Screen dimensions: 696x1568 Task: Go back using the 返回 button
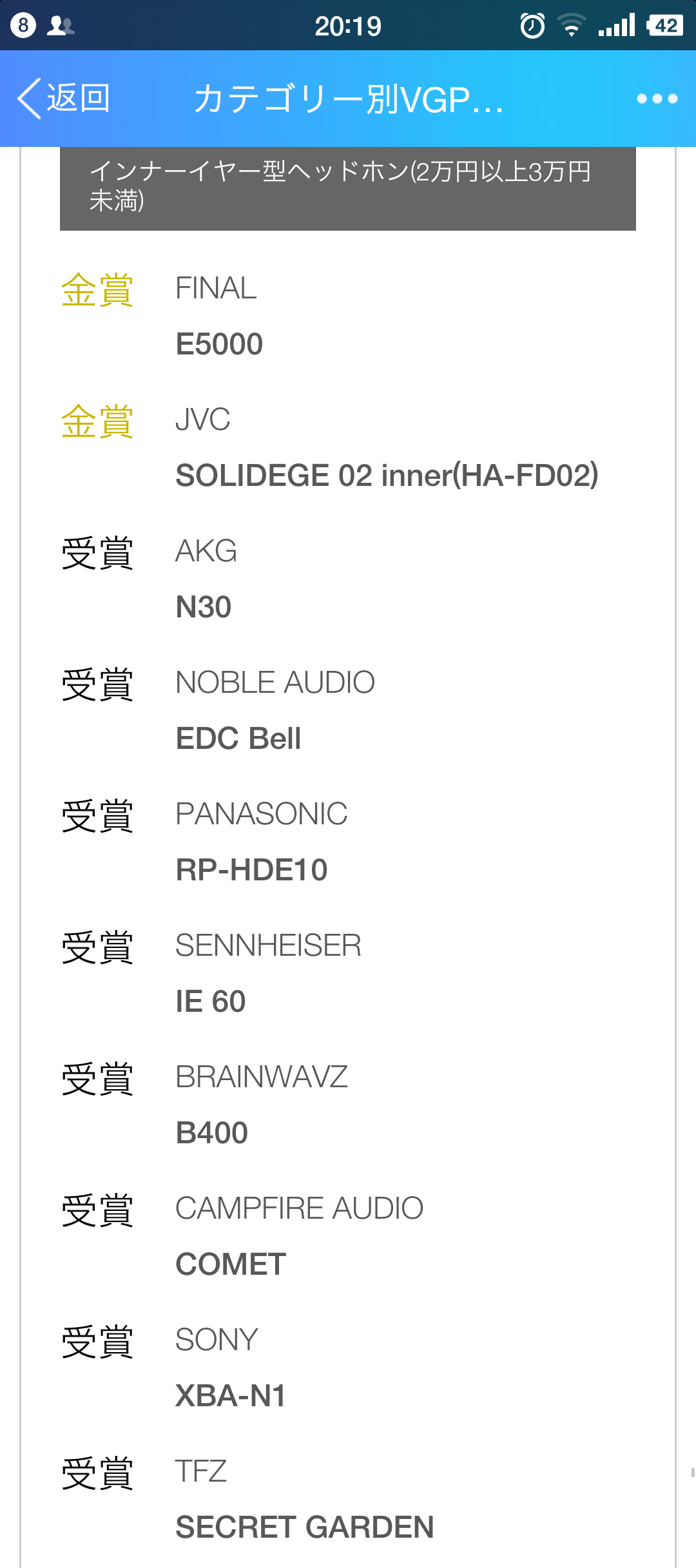pyautogui.click(x=63, y=99)
